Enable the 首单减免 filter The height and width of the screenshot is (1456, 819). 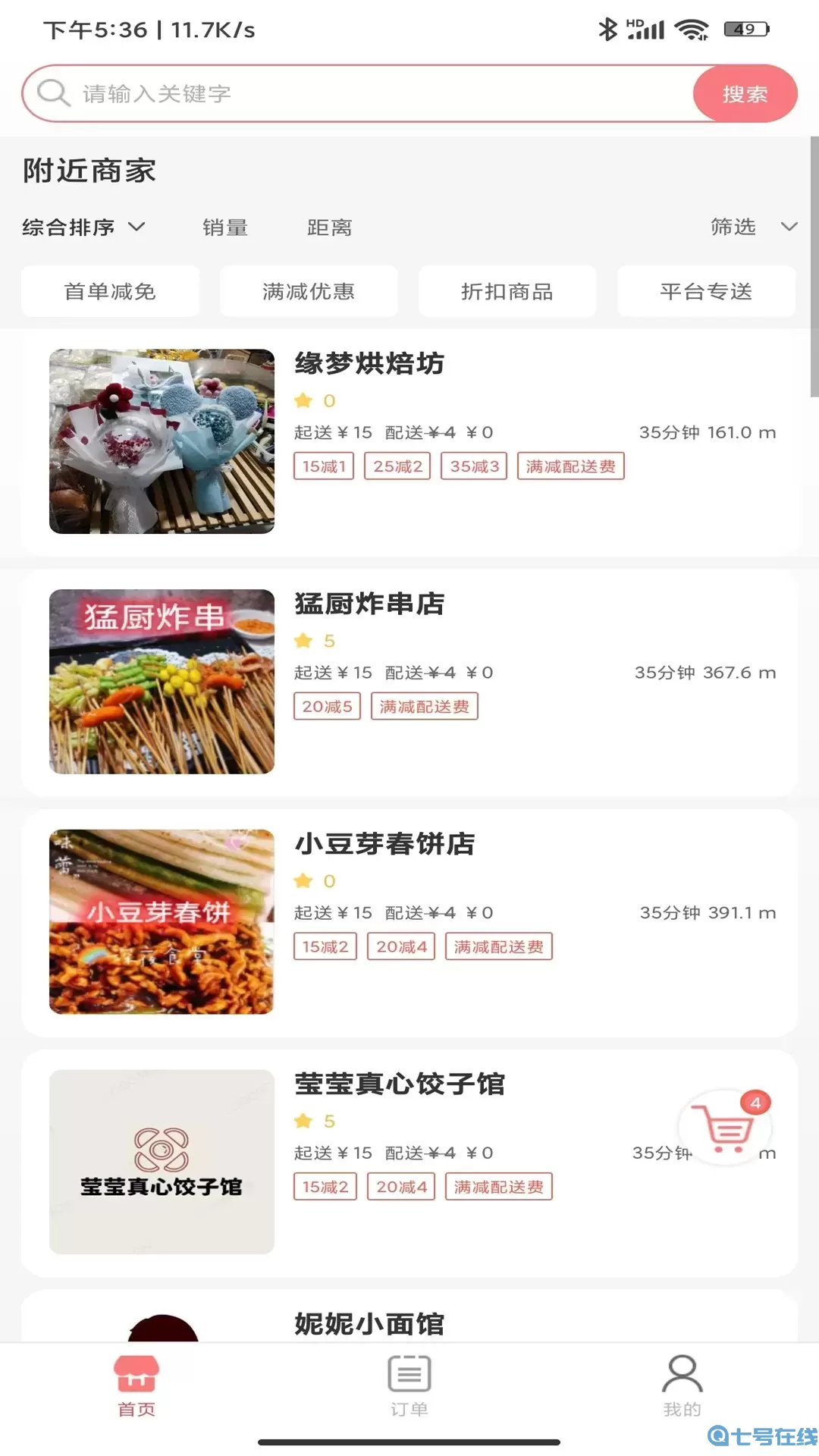[x=110, y=290]
